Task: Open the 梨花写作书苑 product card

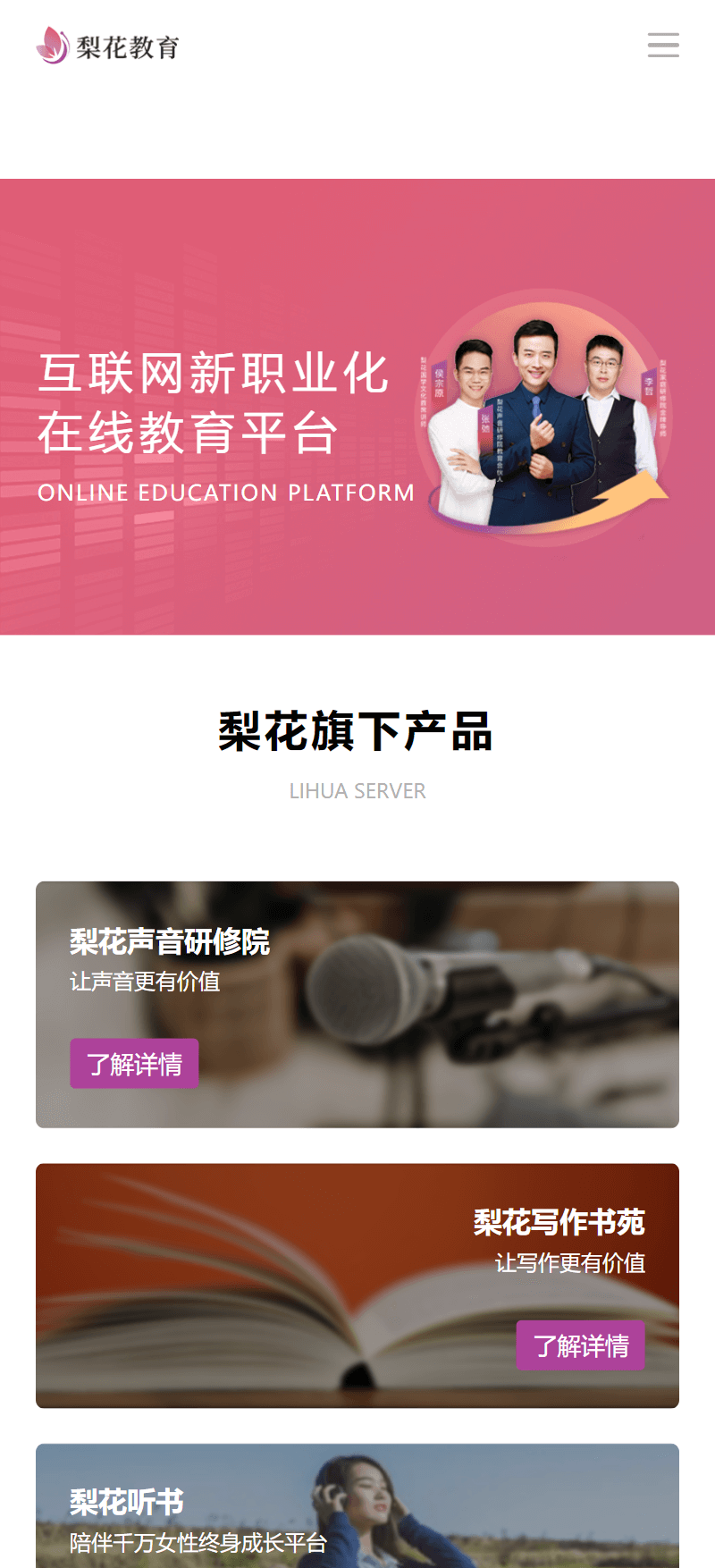Action: click(x=357, y=1286)
